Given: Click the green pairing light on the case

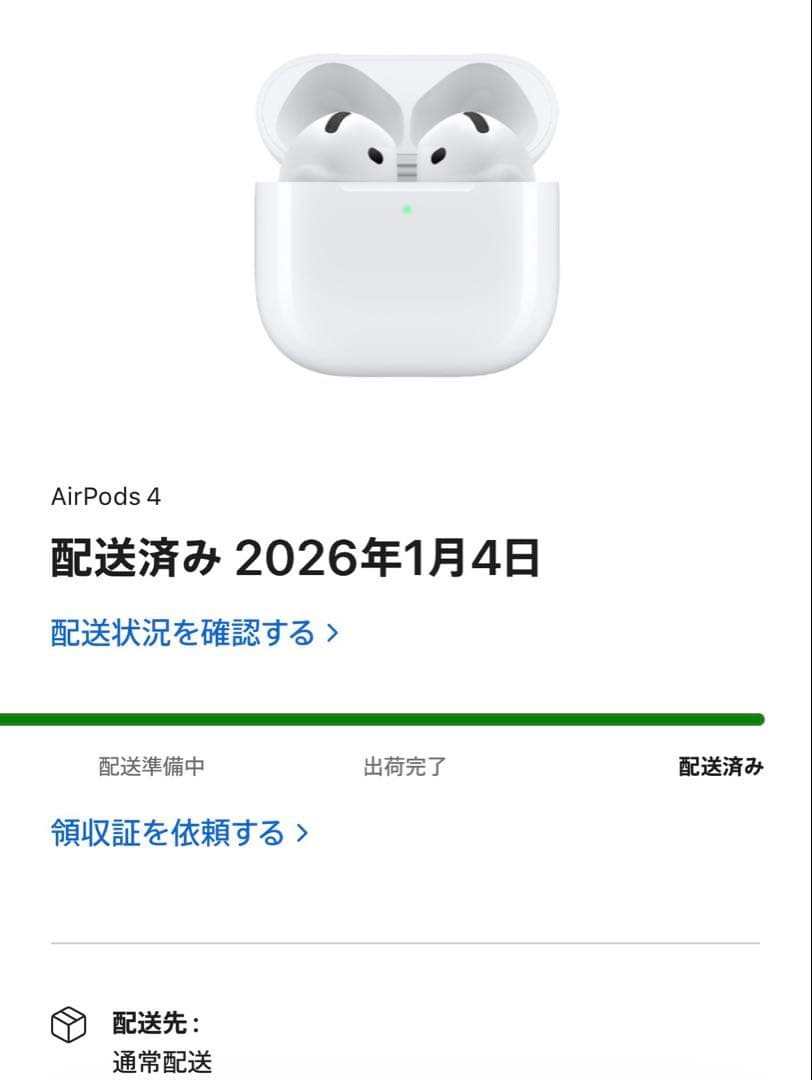Looking at the screenshot, I should (407, 209).
